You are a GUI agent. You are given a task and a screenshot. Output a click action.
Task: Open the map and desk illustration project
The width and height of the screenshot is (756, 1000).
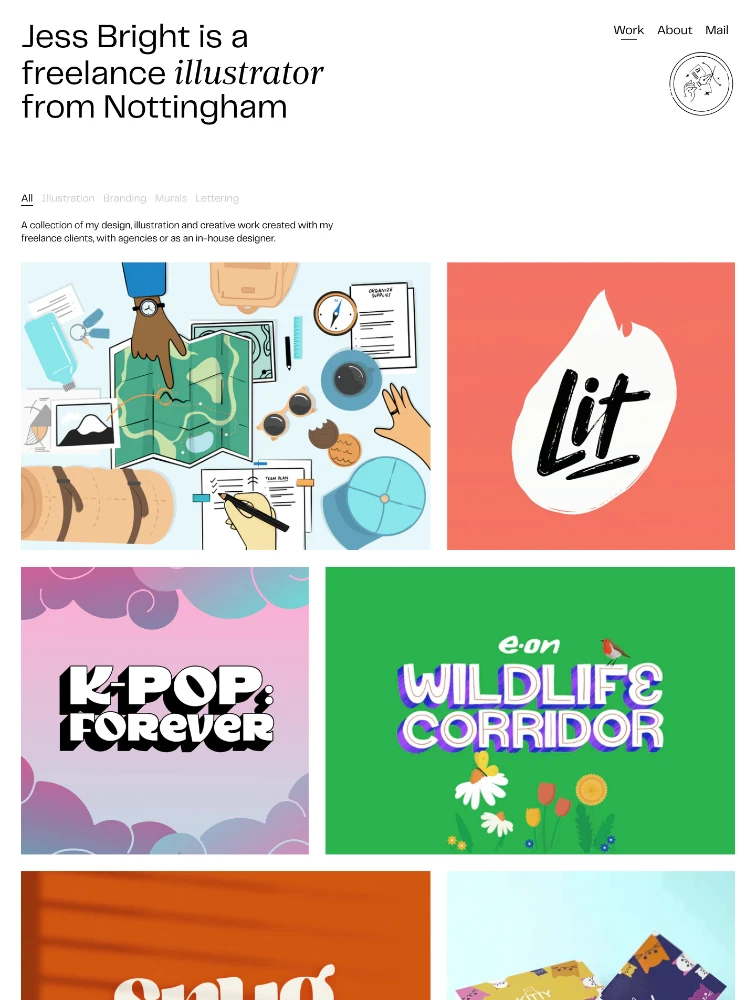(x=226, y=406)
